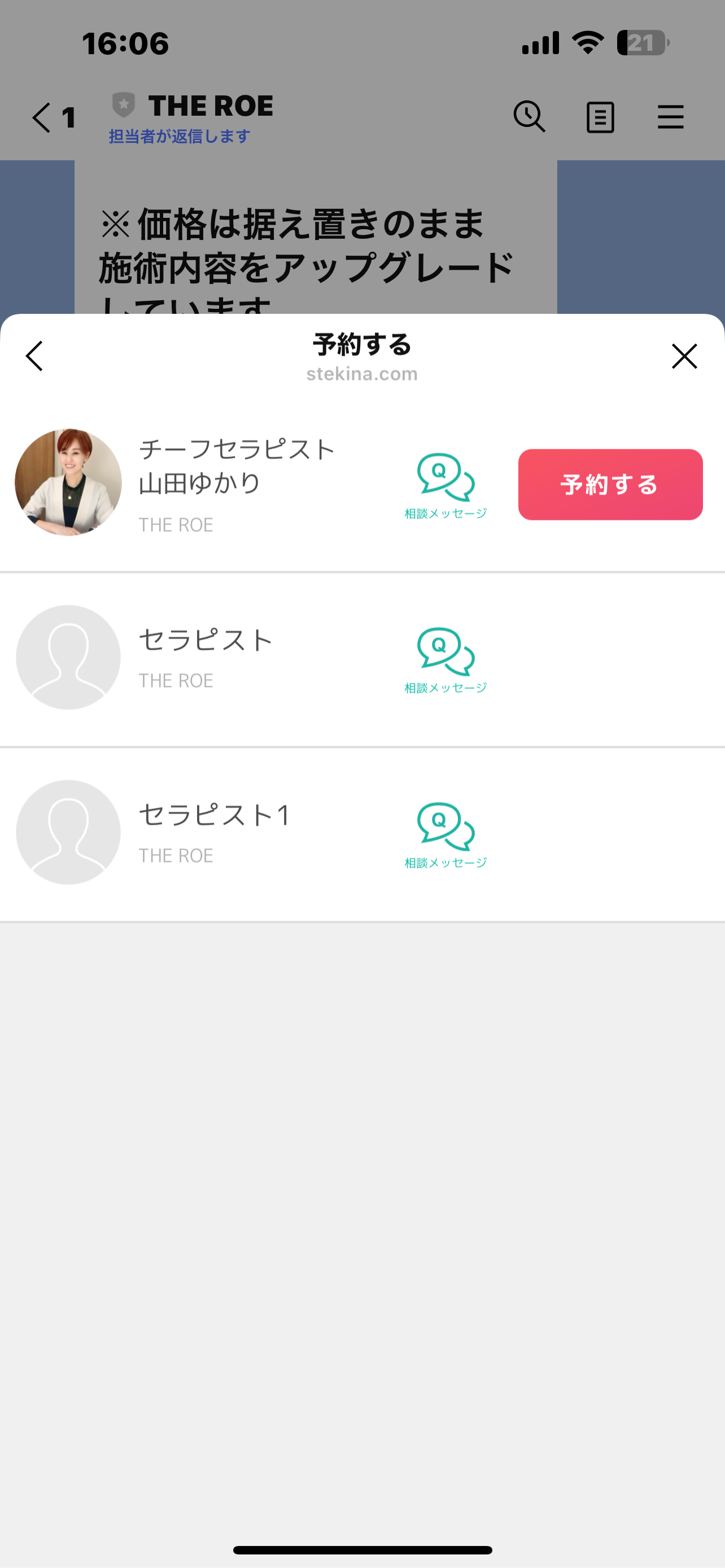Screen dimensions: 725x1568
Task: Open the notes icon in chat header
Action: (x=600, y=117)
